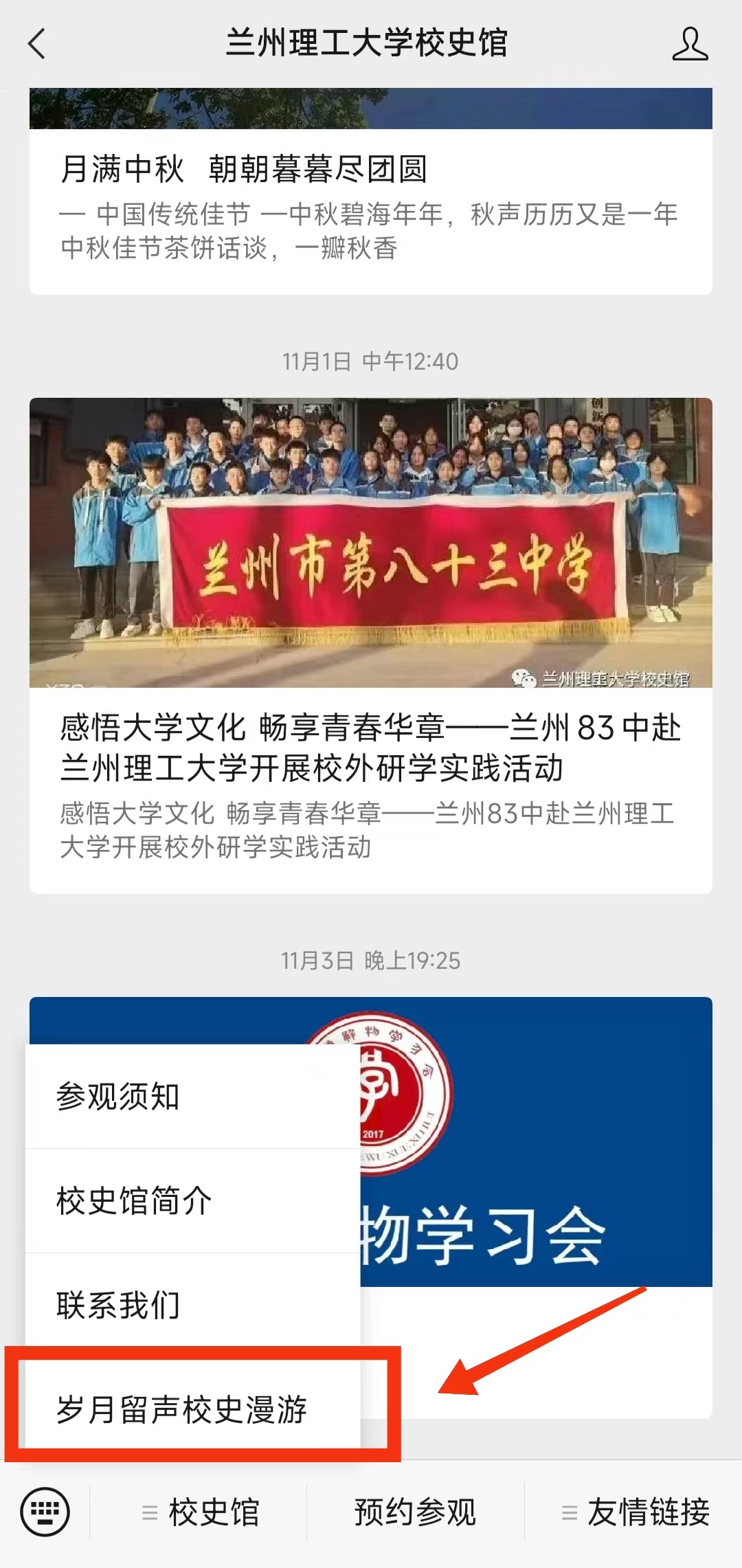742x1568 pixels.
Task: Tap 预约参观 in the bottom bar
Action: point(415,1512)
